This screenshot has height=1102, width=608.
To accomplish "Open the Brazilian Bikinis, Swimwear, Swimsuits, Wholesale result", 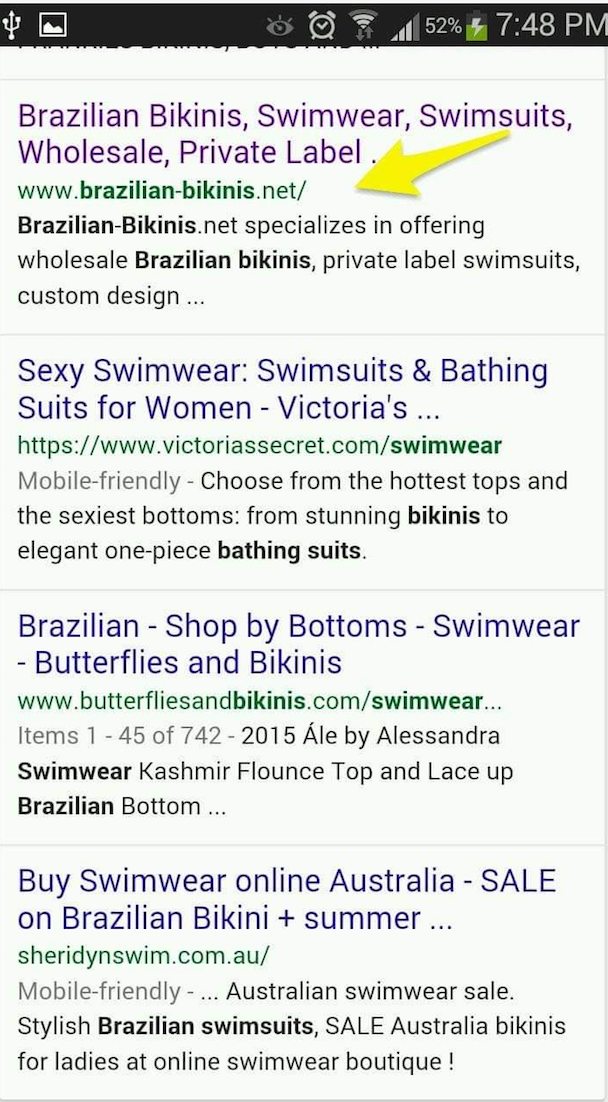I will [293, 134].
